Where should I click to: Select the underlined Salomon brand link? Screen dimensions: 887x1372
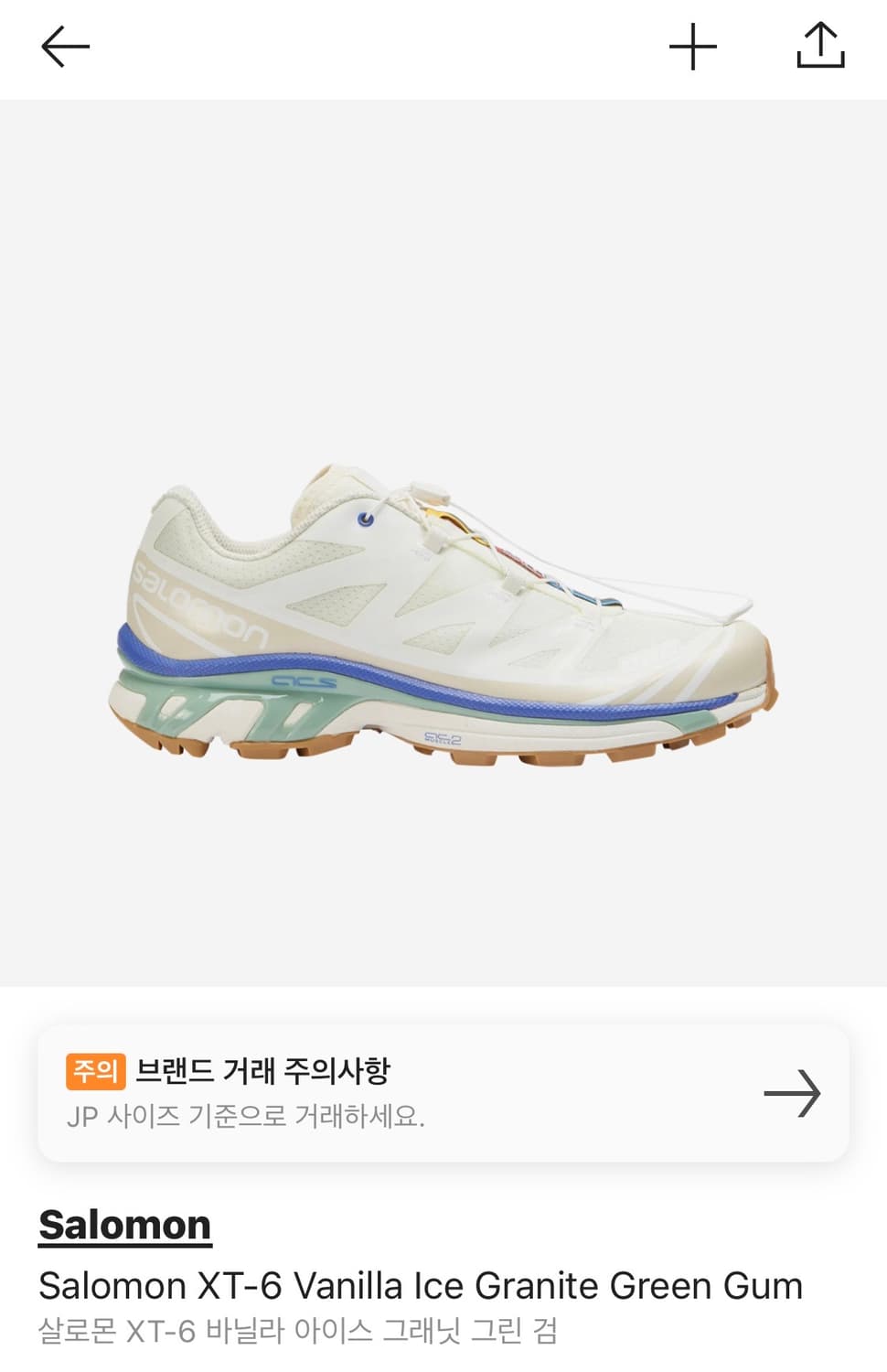click(x=123, y=1226)
